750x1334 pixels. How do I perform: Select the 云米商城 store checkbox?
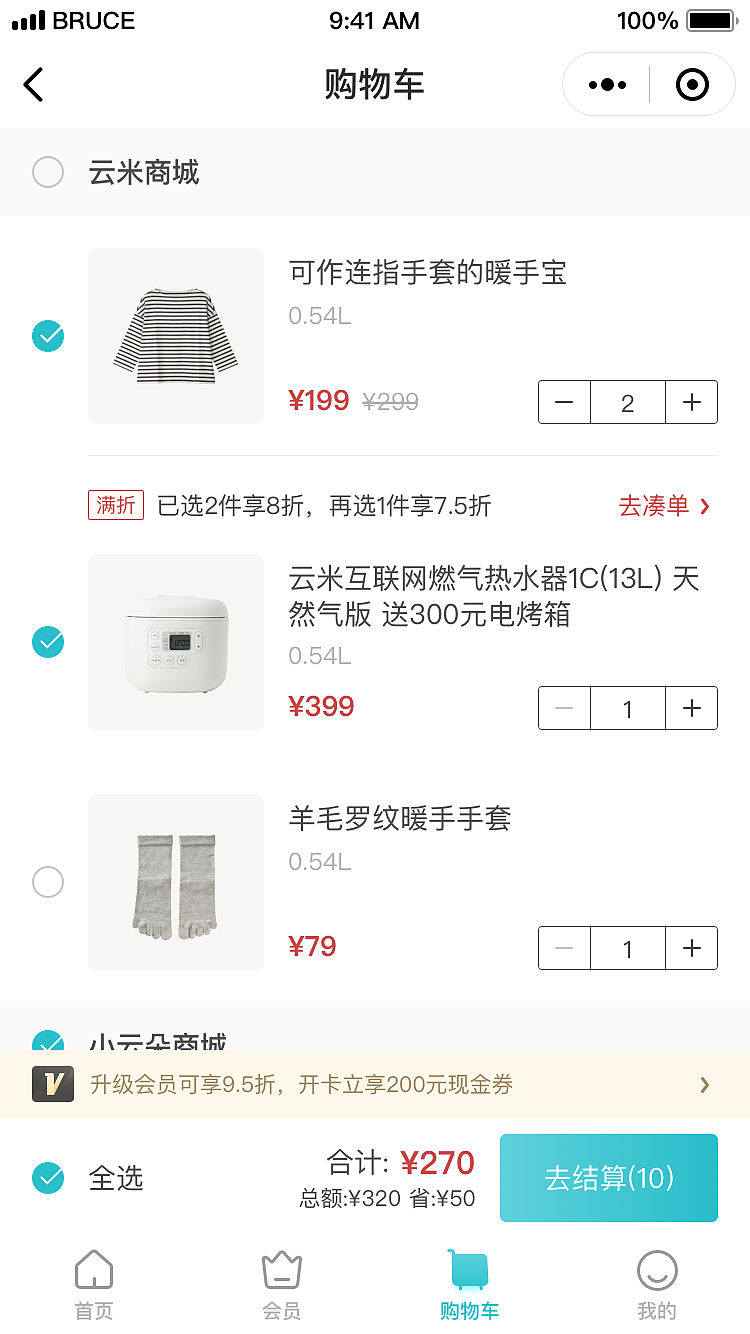tap(48, 172)
